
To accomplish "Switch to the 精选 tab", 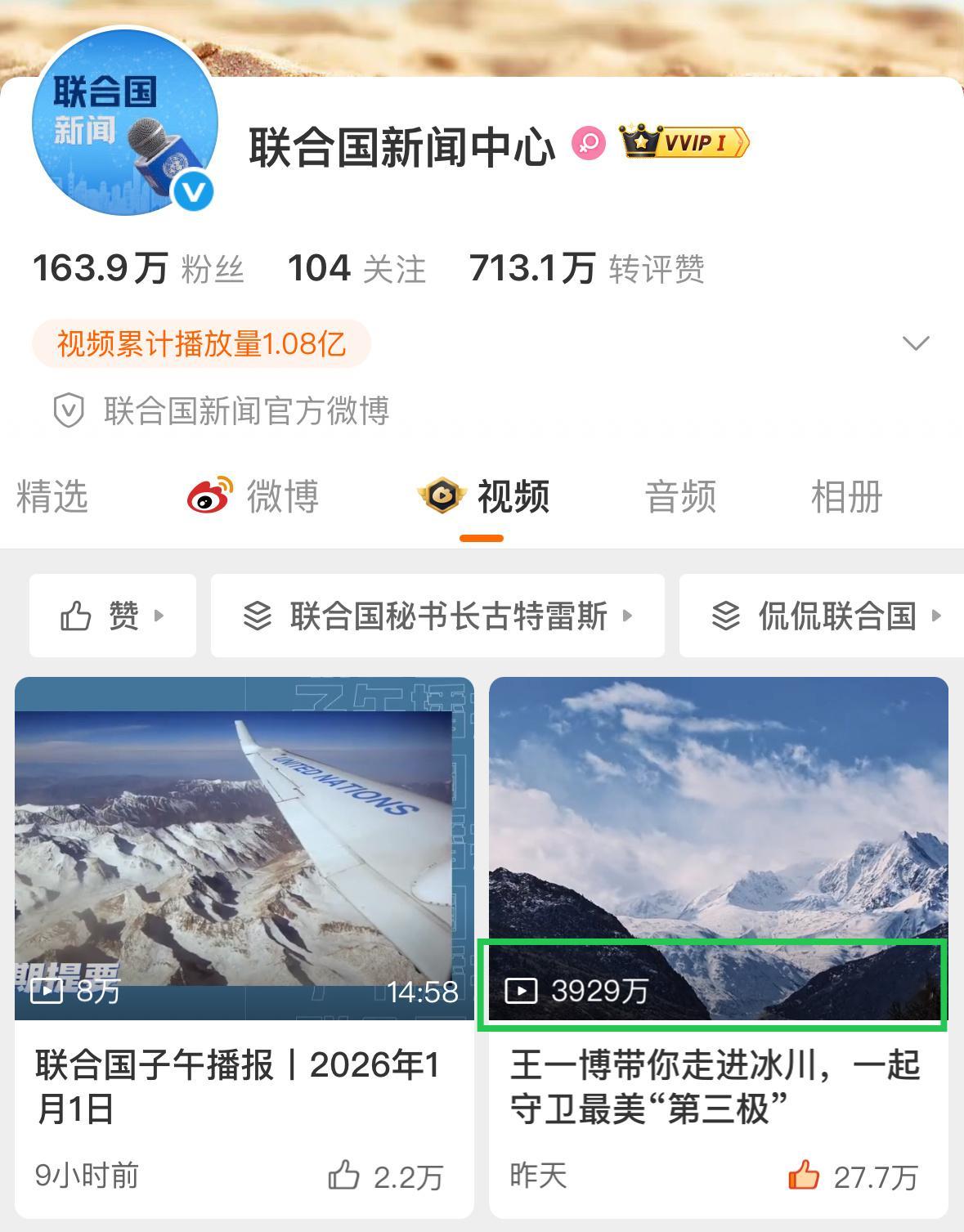I will (x=52, y=495).
